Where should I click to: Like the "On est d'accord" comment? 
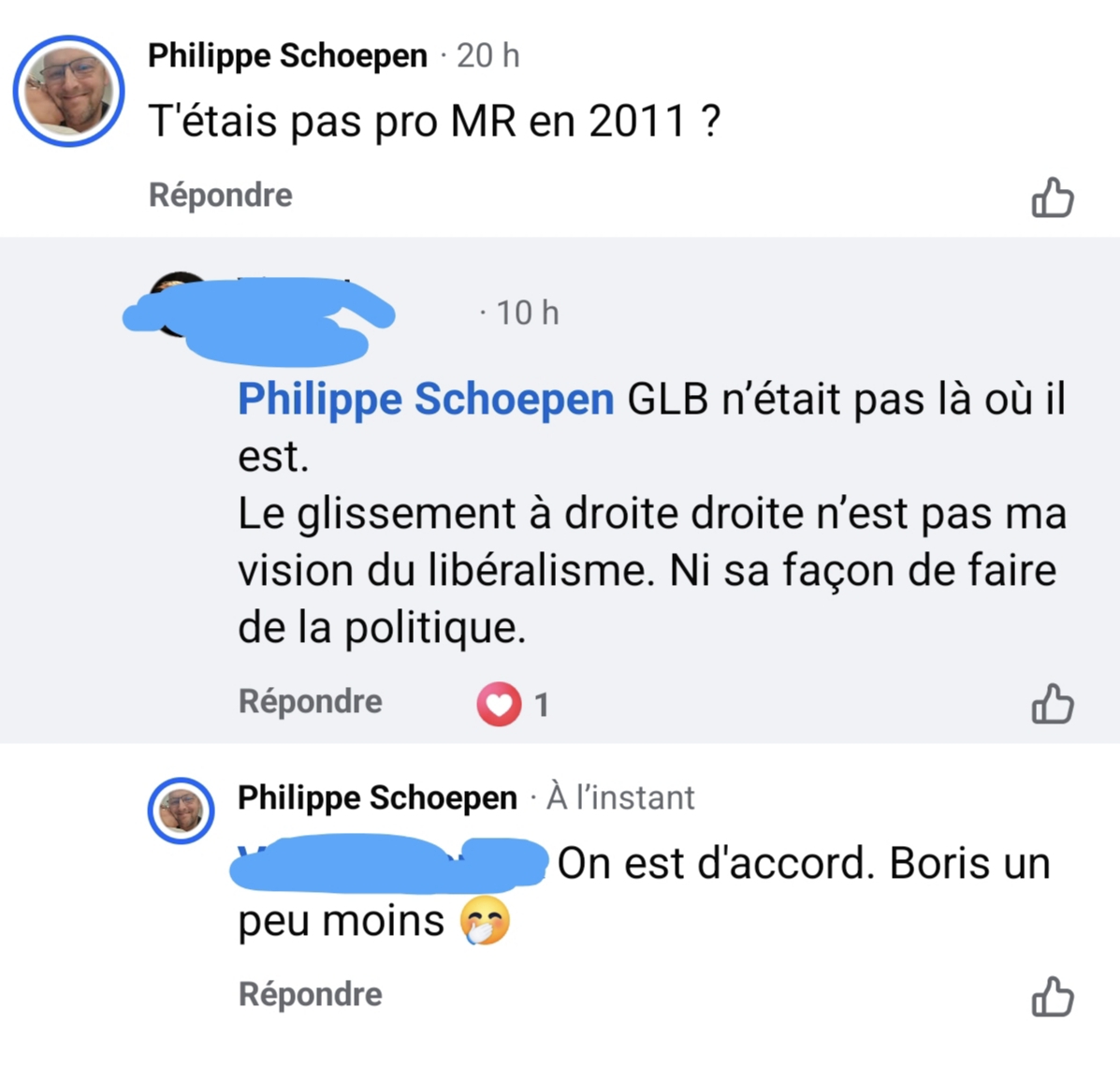tap(1052, 997)
